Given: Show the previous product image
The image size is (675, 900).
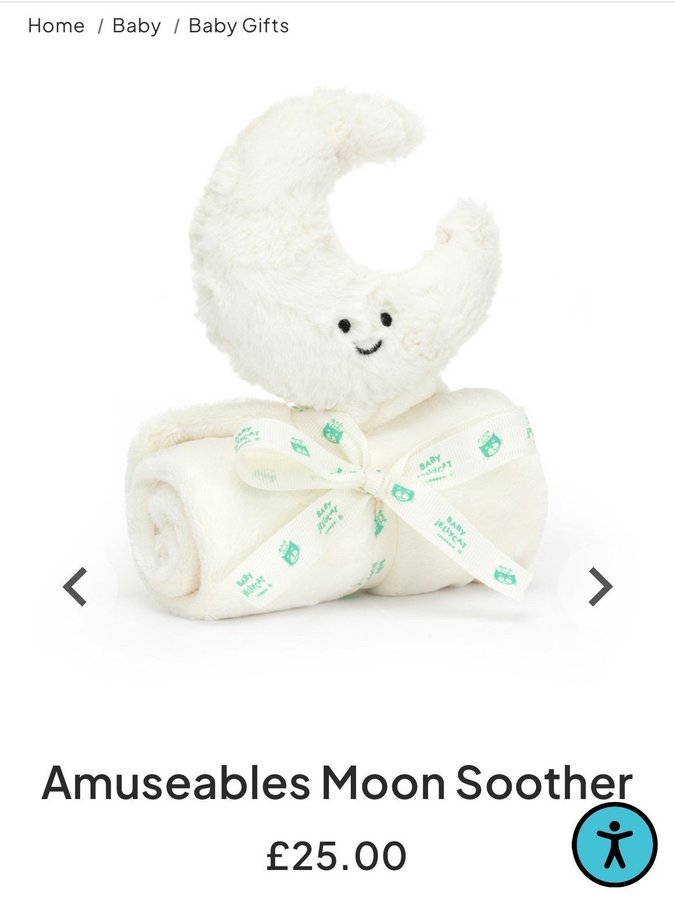Looking at the screenshot, I should [76, 587].
